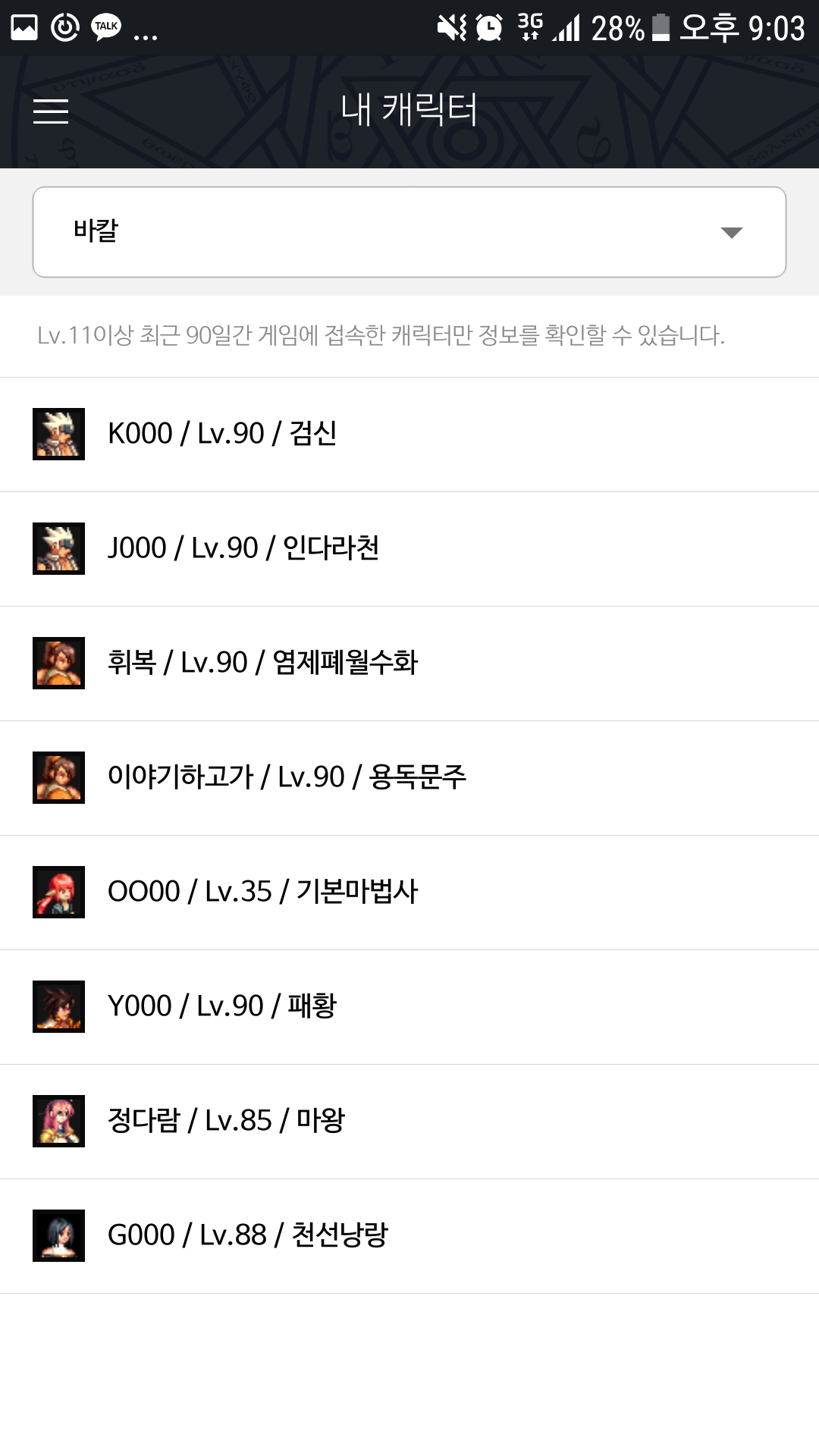
Task: View character G000 천선낭랑
Action: 409,1236
